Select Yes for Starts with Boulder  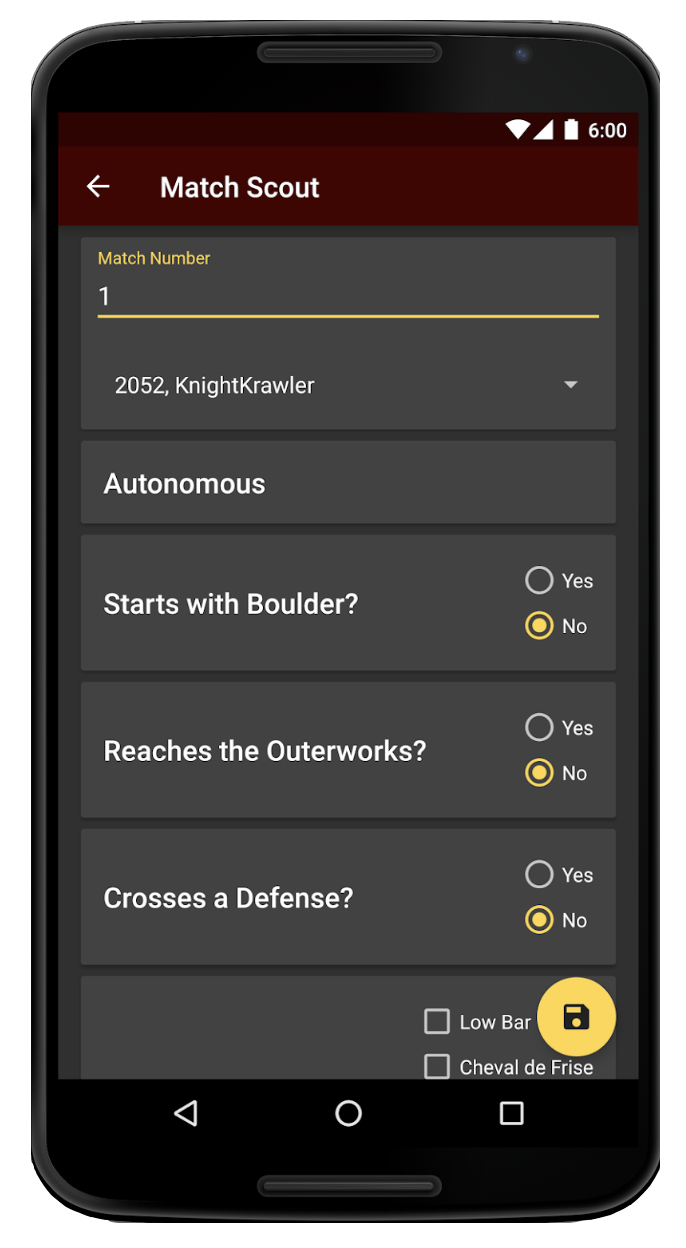pos(559,581)
